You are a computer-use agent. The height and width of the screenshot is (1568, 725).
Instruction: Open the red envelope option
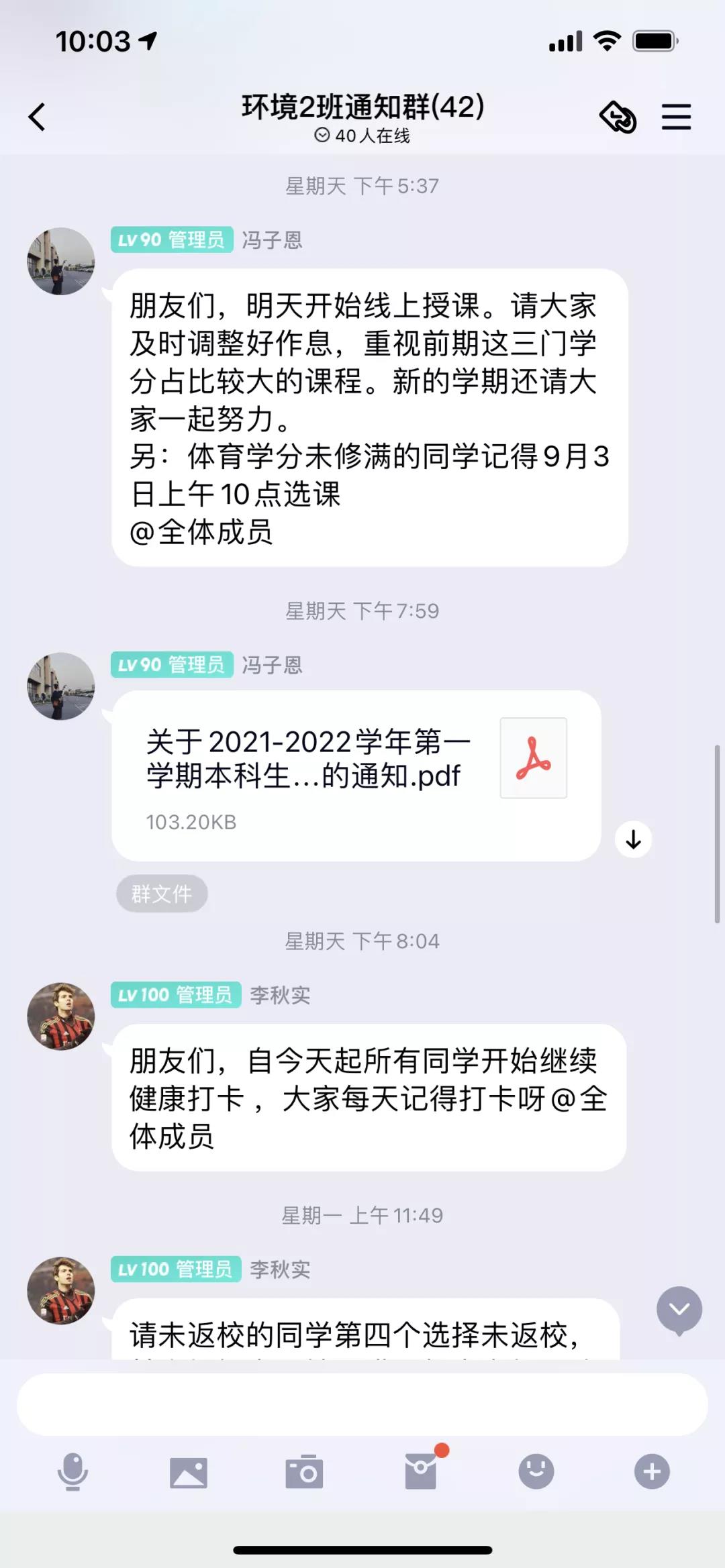coord(421,1471)
